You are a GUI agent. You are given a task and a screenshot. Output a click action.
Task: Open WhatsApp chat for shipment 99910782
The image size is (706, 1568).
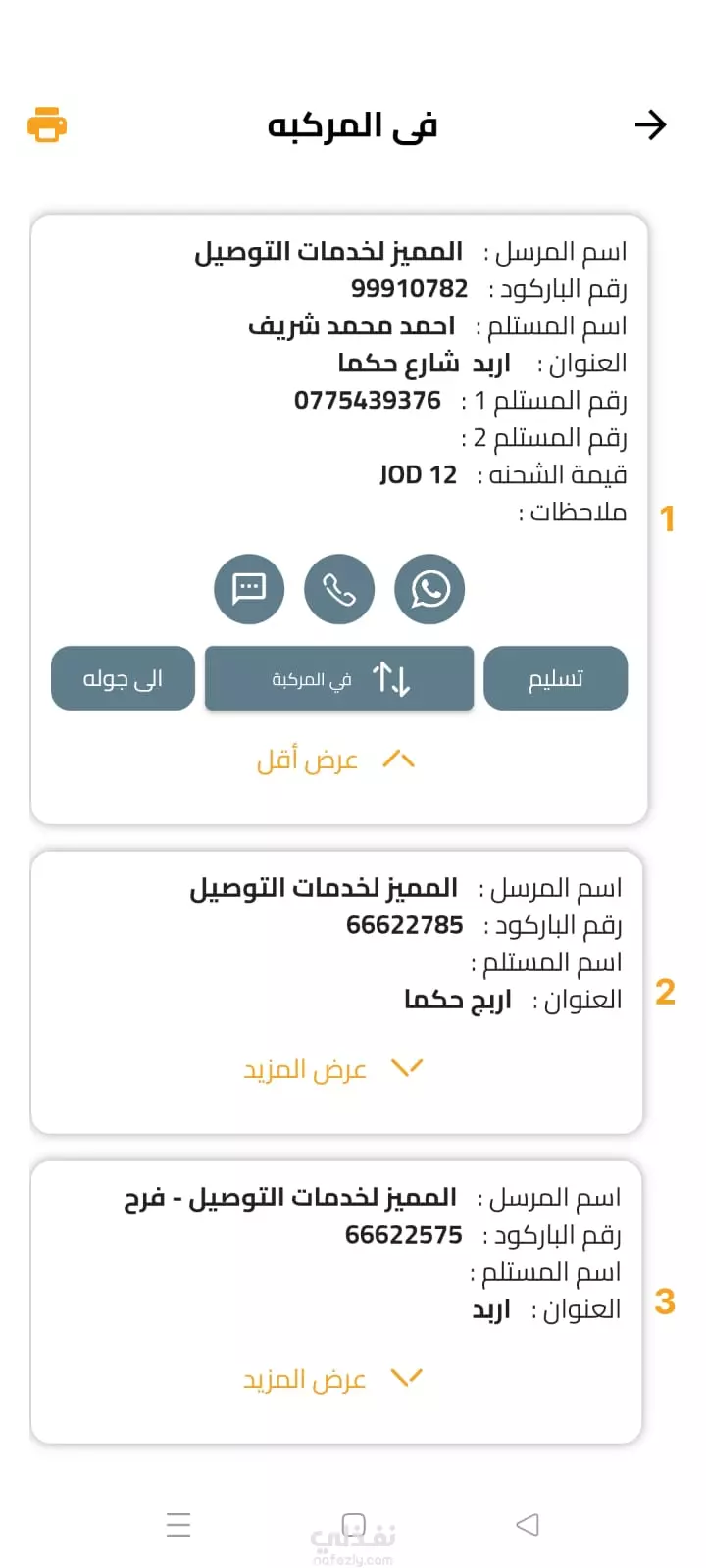click(429, 589)
